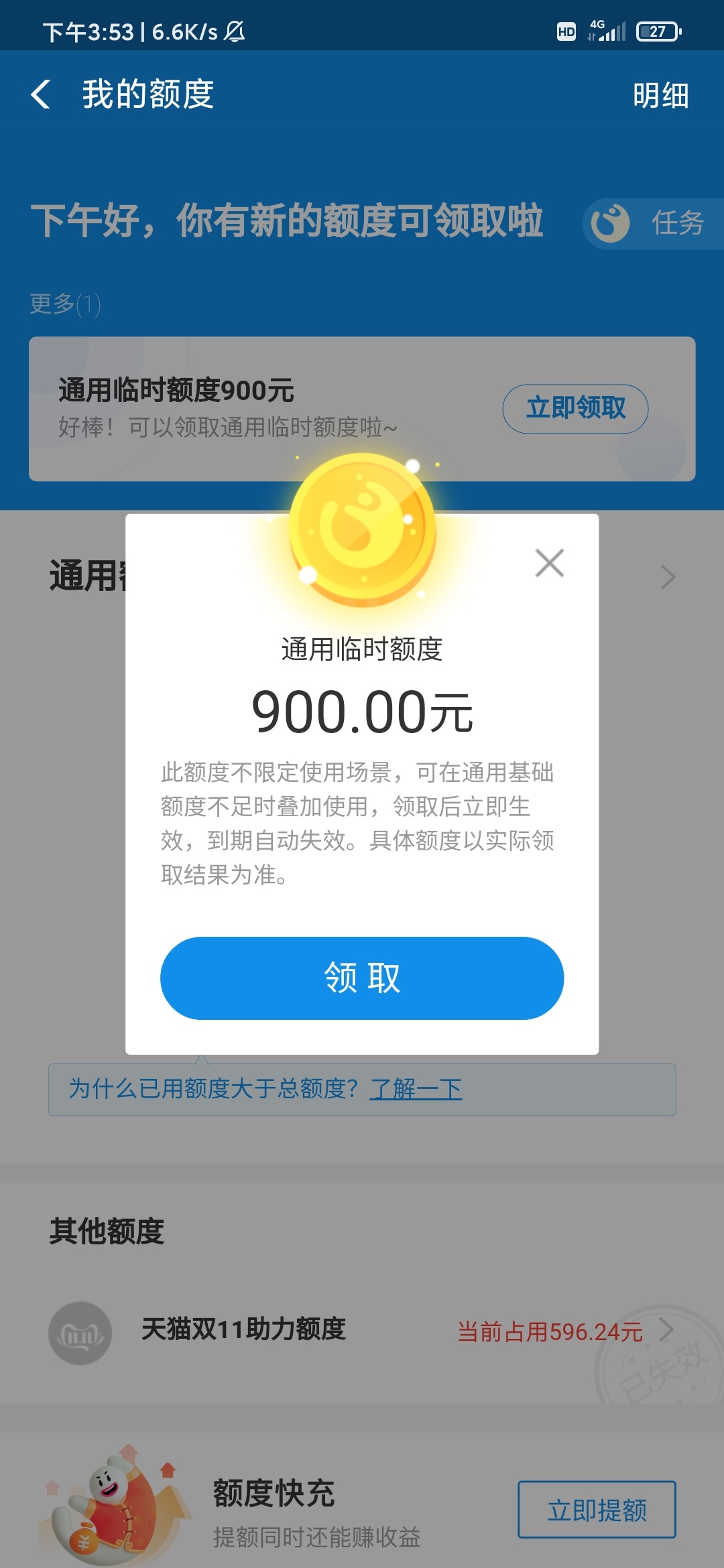The image size is (724, 1568).
Task: Go back from 我的额度
Action: point(41,94)
